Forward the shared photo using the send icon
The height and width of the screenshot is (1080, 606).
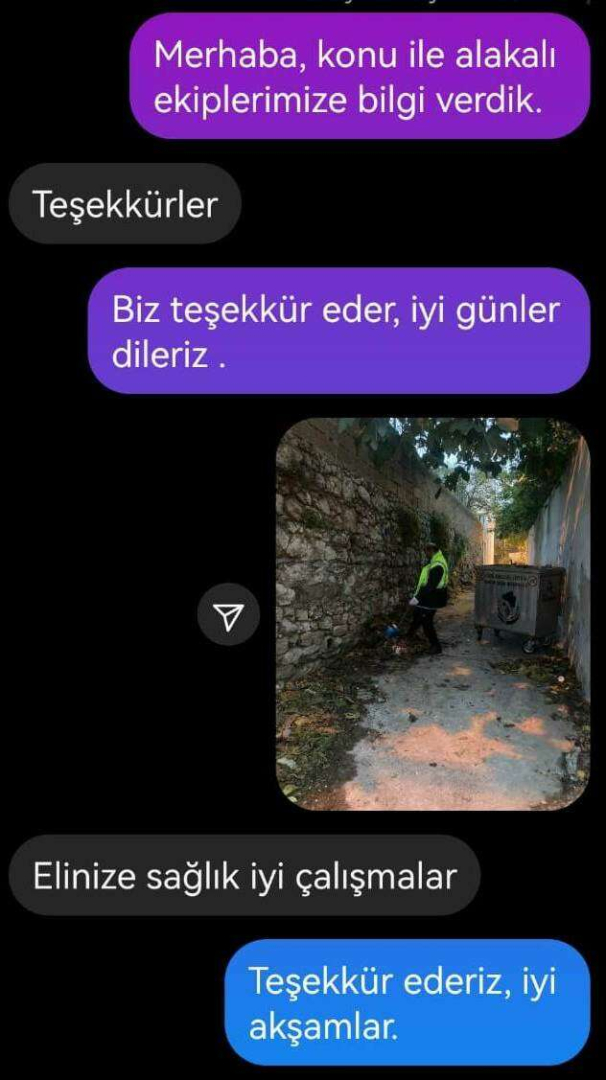click(x=229, y=615)
